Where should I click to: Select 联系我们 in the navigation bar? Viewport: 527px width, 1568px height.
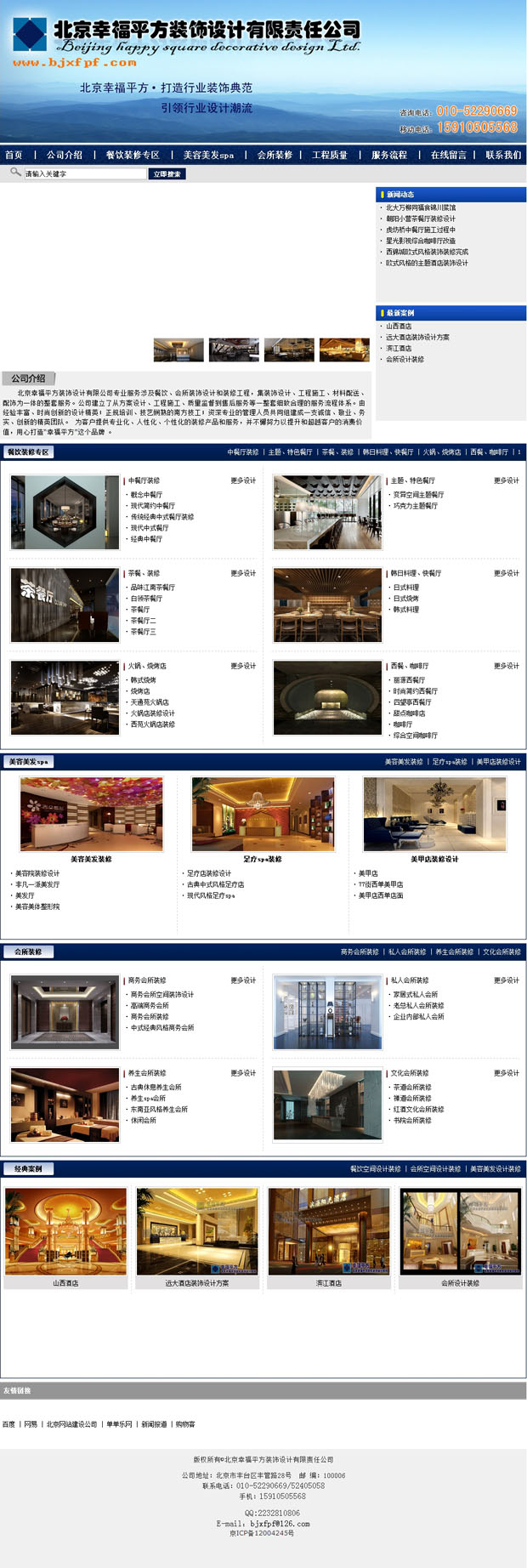(x=503, y=155)
